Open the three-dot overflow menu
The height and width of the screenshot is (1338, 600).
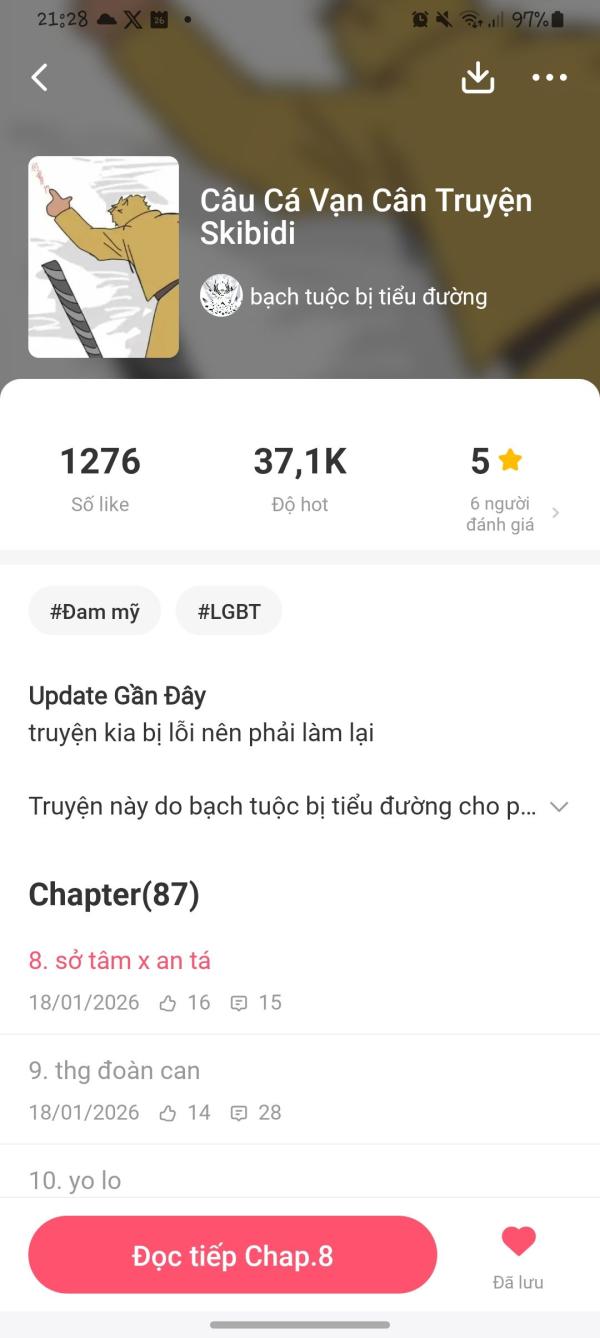(x=549, y=78)
